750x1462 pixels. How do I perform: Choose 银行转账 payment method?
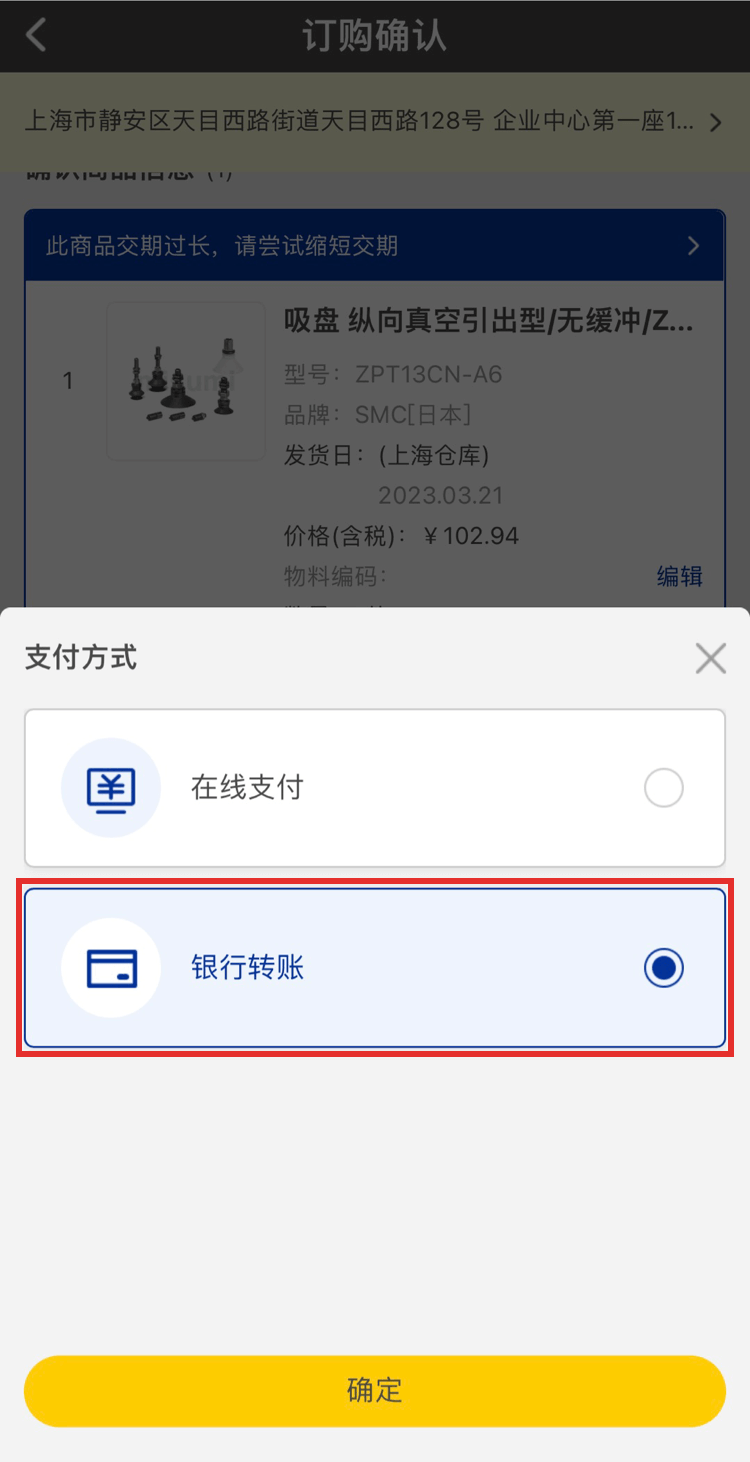(x=374, y=968)
